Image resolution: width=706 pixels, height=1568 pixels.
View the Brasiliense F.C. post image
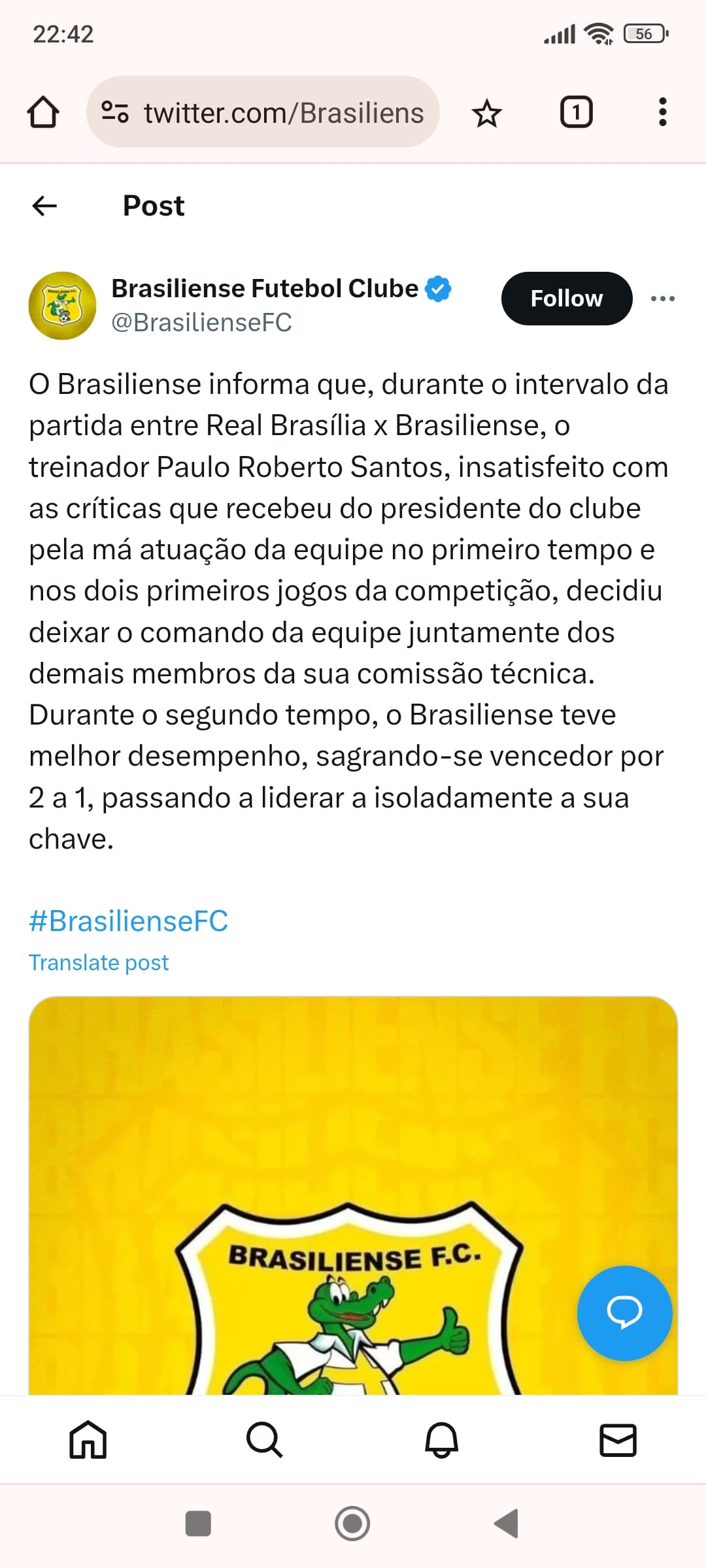pos(353,1196)
